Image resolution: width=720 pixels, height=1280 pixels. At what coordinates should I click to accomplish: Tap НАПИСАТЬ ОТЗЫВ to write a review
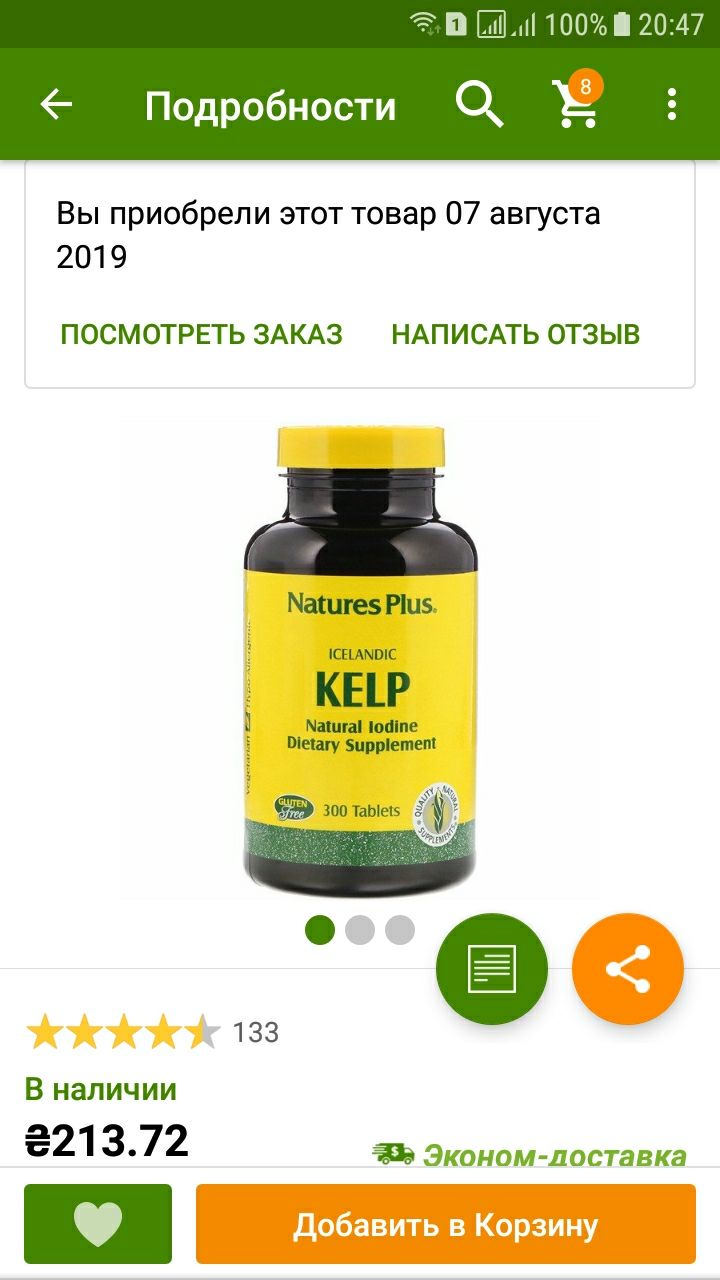click(x=516, y=334)
